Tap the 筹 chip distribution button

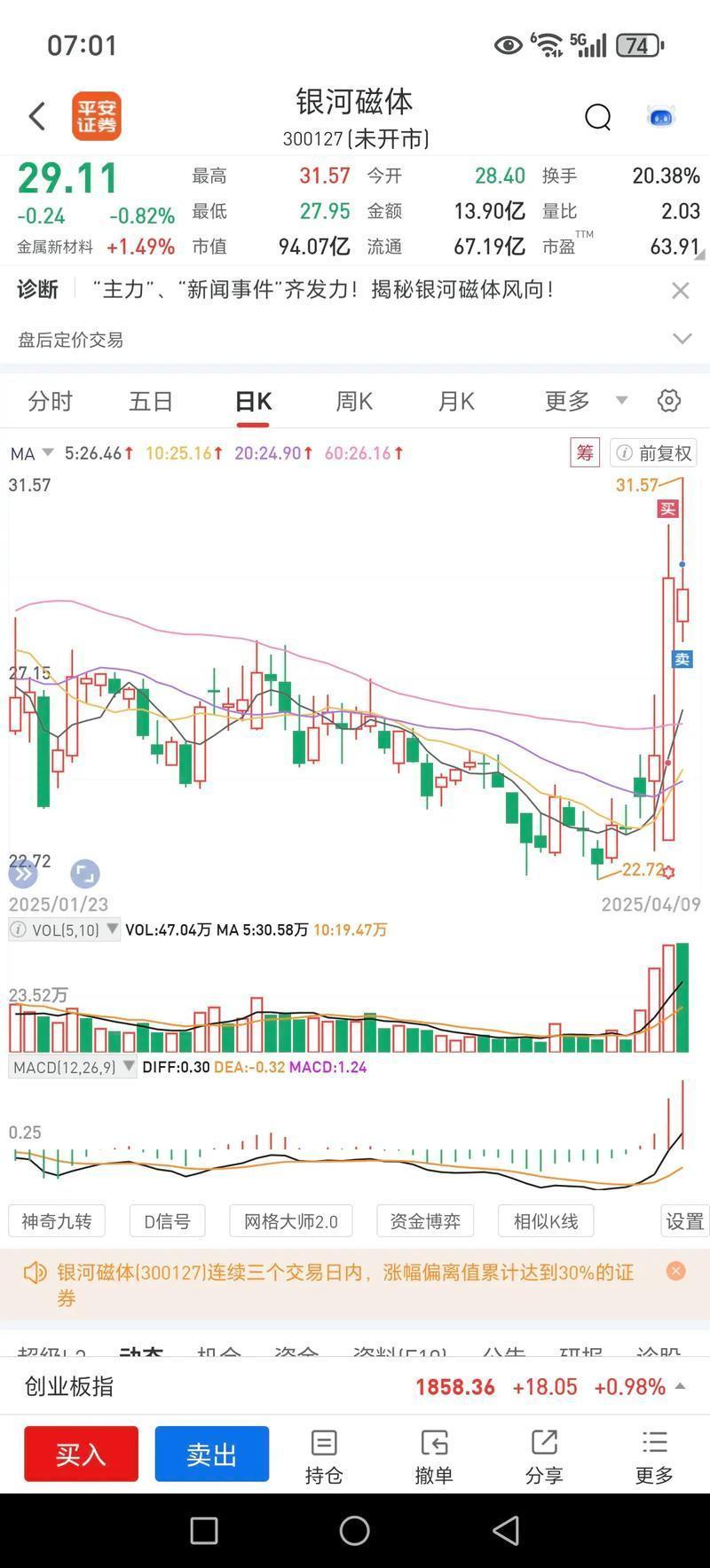584,453
